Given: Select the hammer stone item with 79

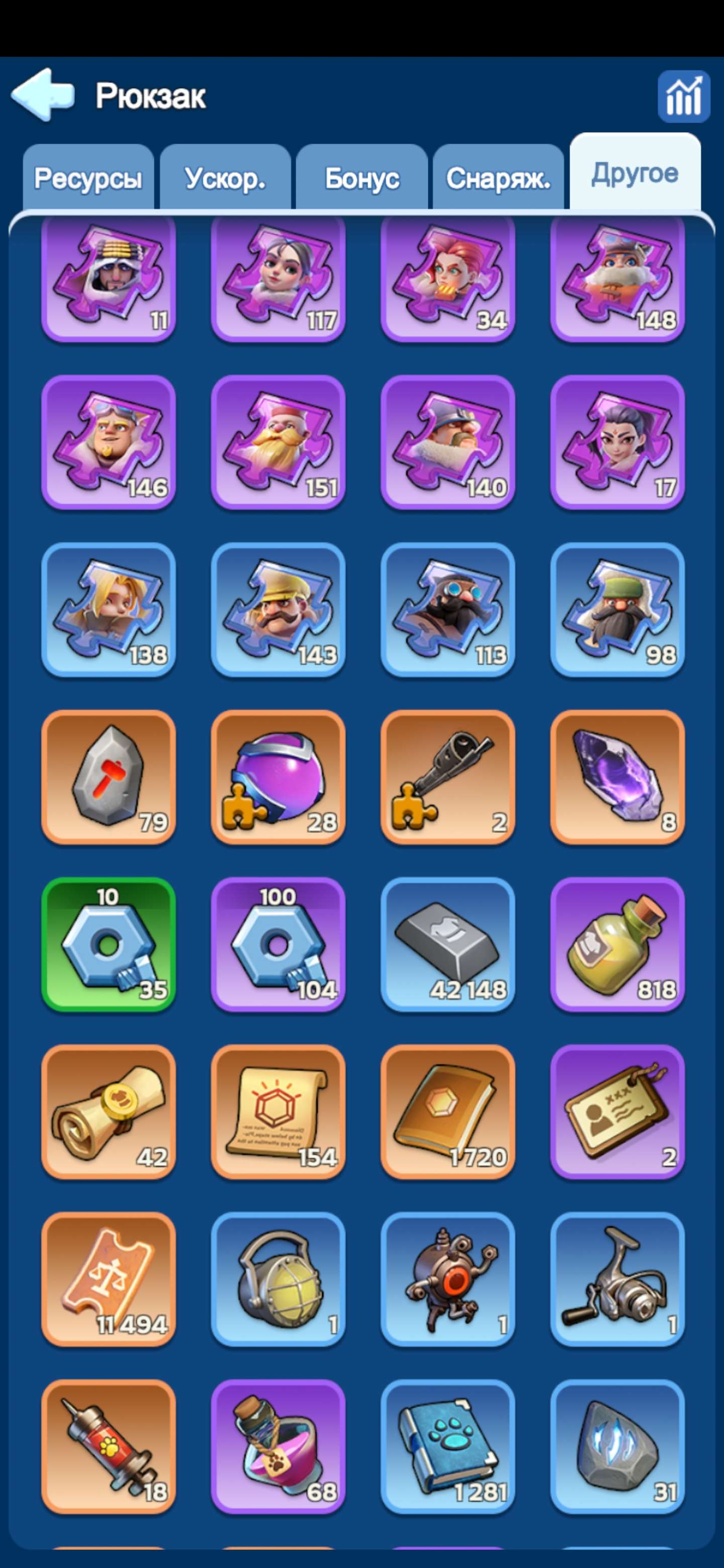Looking at the screenshot, I should (x=109, y=776).
